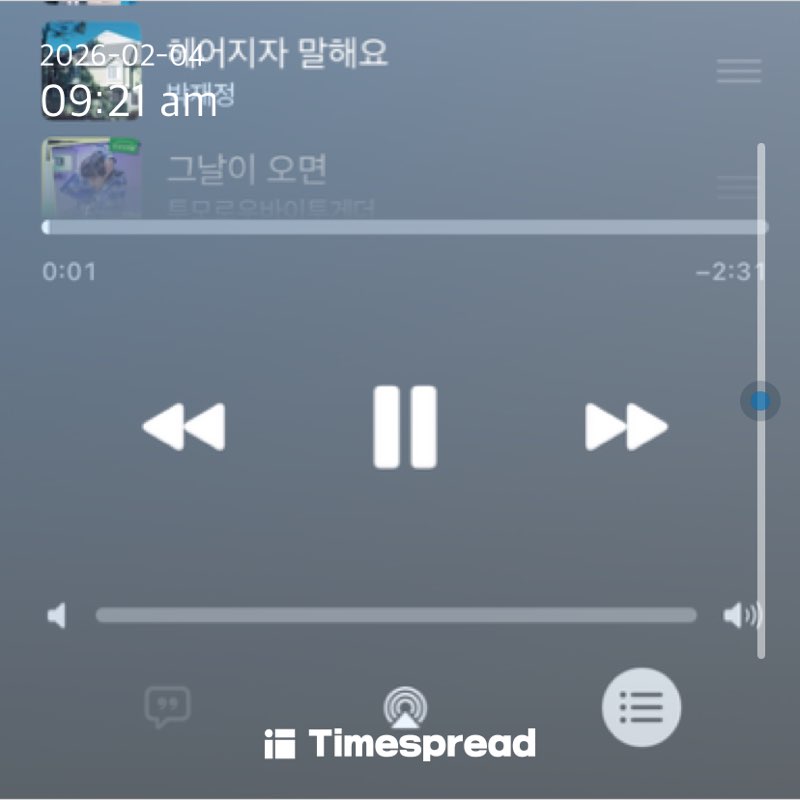This screenshot has width=800, height=800.
Task: Open the lyrics view
Action: pyautogui.click(x=167, y=708)
